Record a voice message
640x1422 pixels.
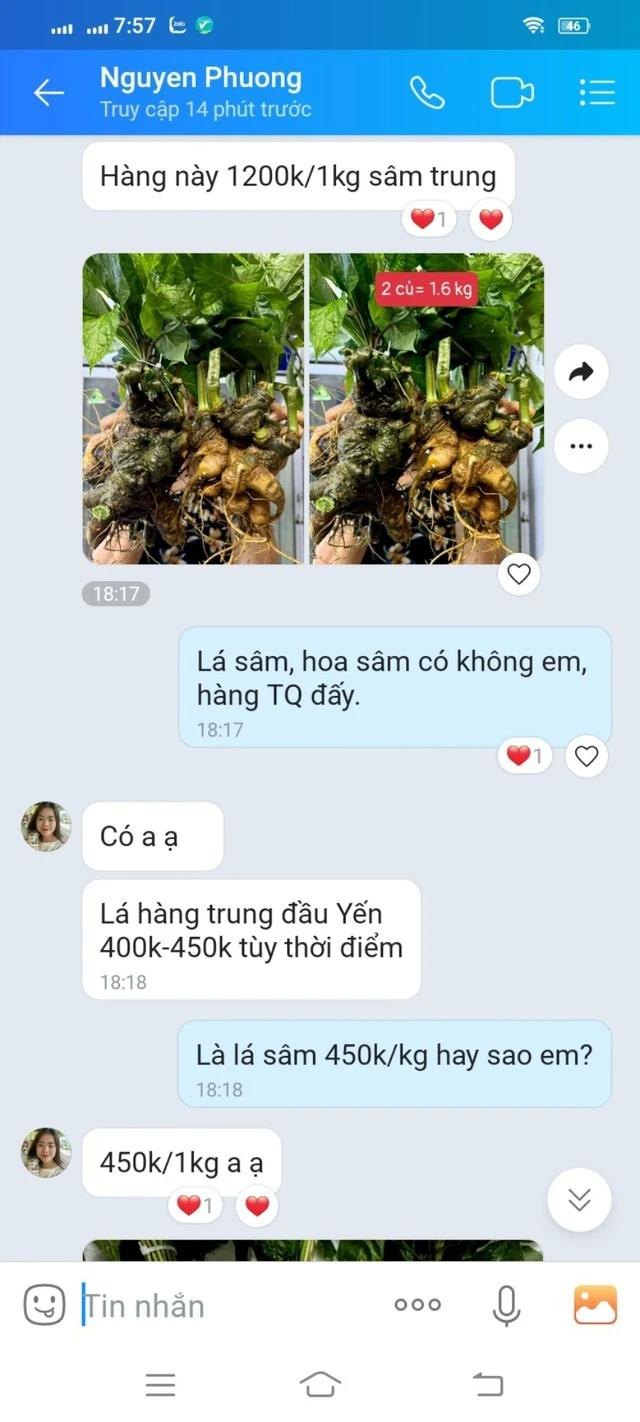pos(507,1305)
